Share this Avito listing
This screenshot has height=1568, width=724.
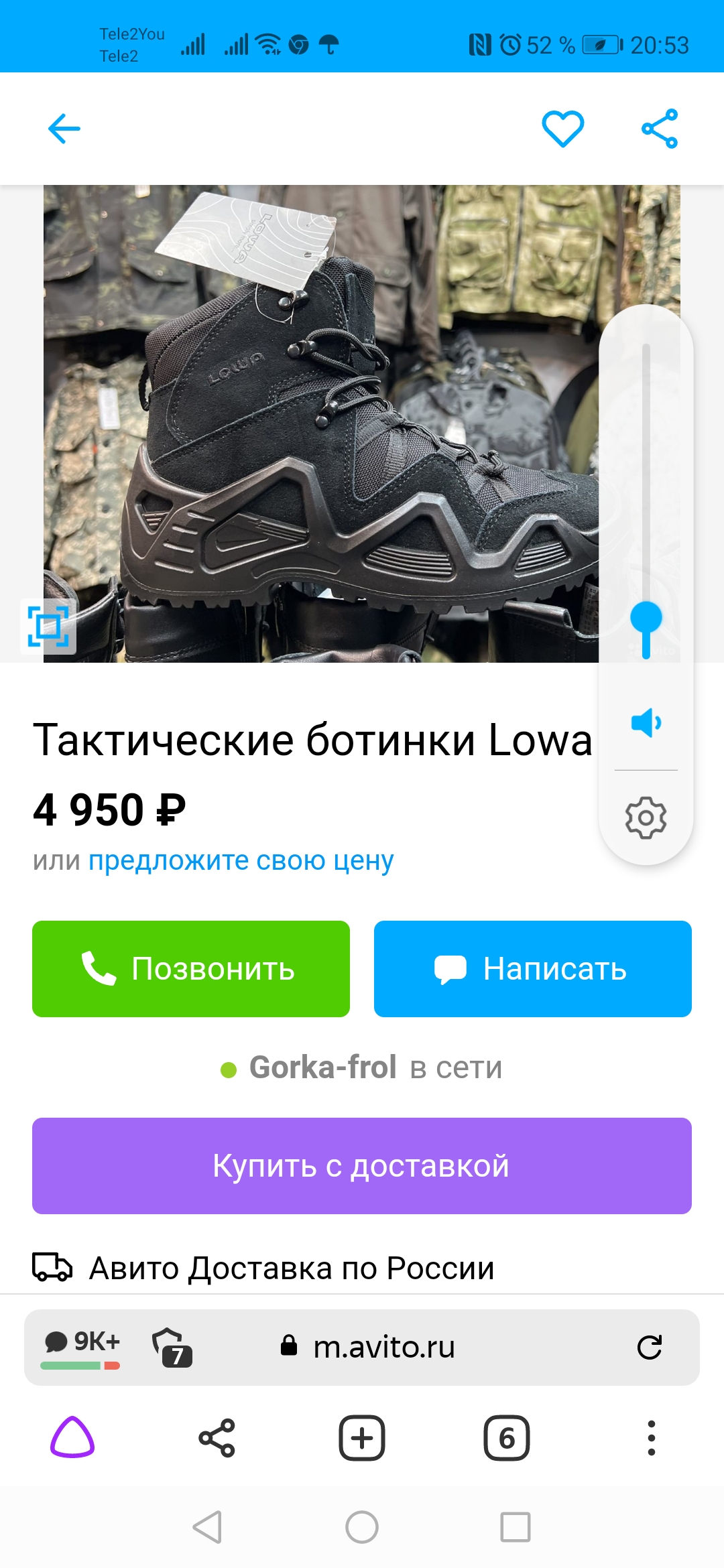tap(660, 129)
